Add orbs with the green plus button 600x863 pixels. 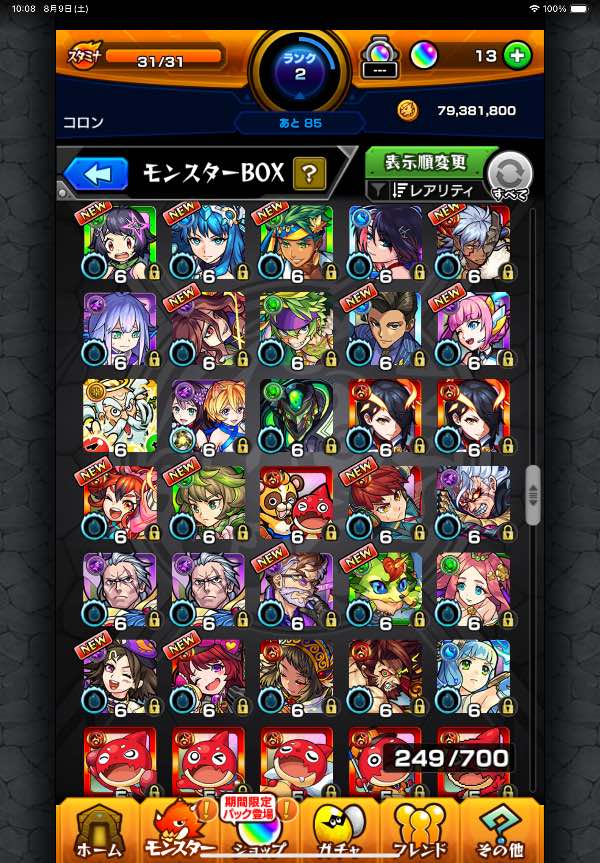pos(517,55)
